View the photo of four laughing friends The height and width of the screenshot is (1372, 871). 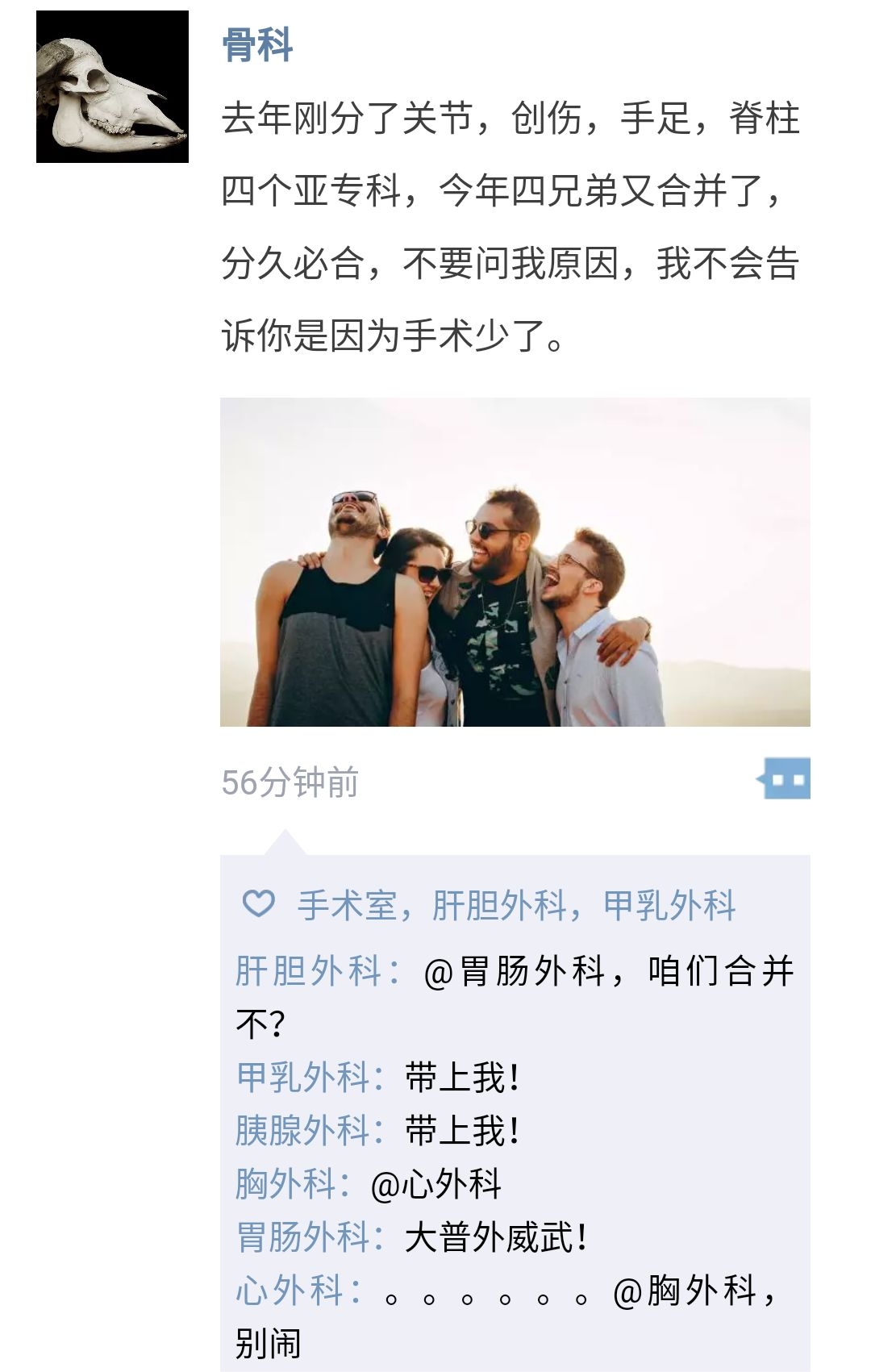(515, 561)
